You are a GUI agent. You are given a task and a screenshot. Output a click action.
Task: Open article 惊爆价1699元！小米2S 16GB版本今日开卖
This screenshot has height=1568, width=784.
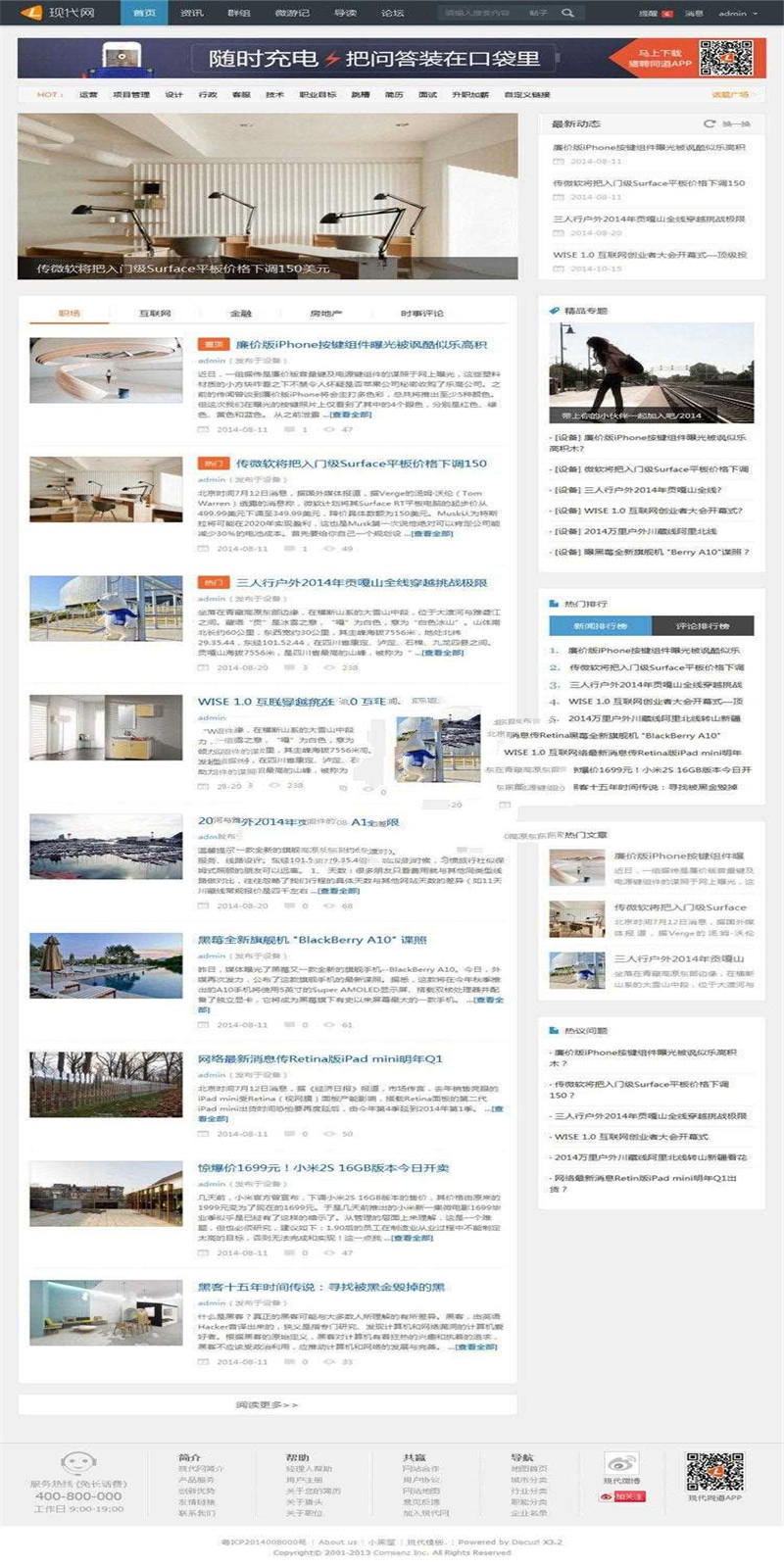[323, 1168]
